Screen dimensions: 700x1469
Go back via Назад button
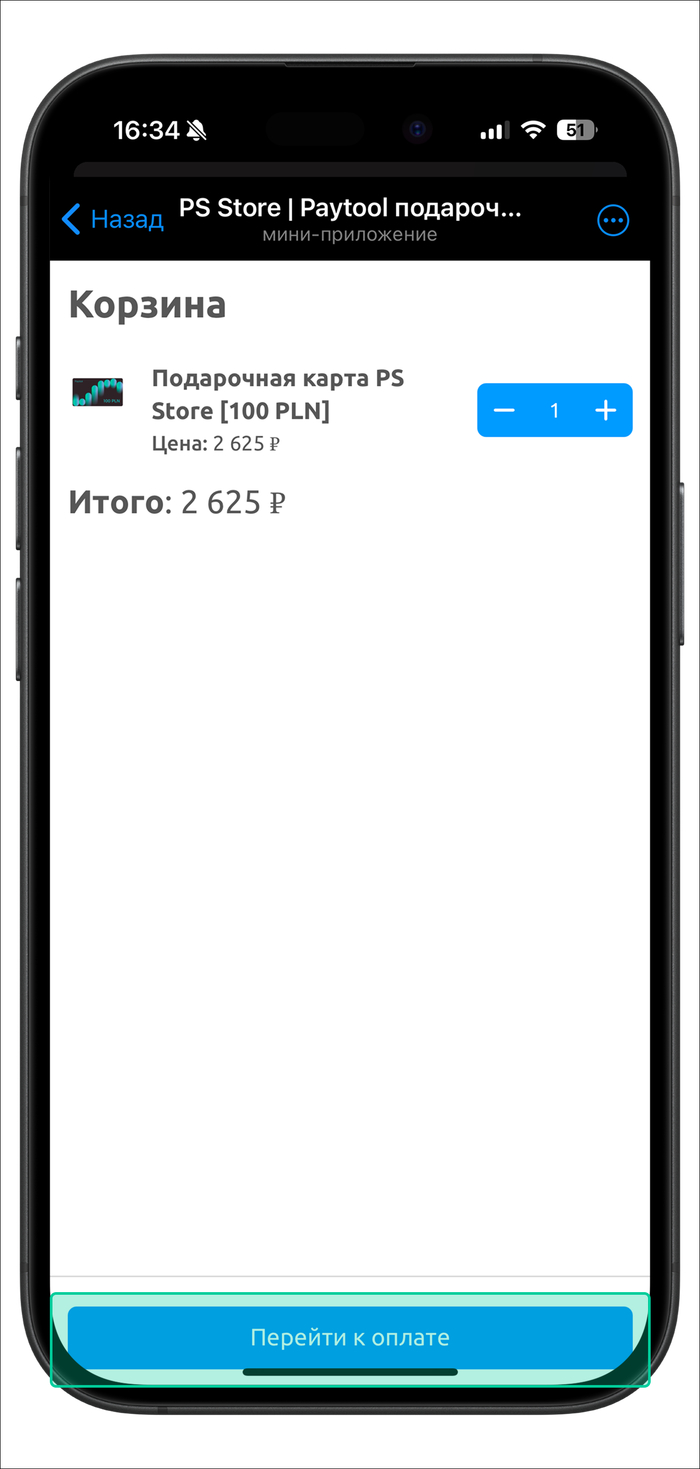112,220
